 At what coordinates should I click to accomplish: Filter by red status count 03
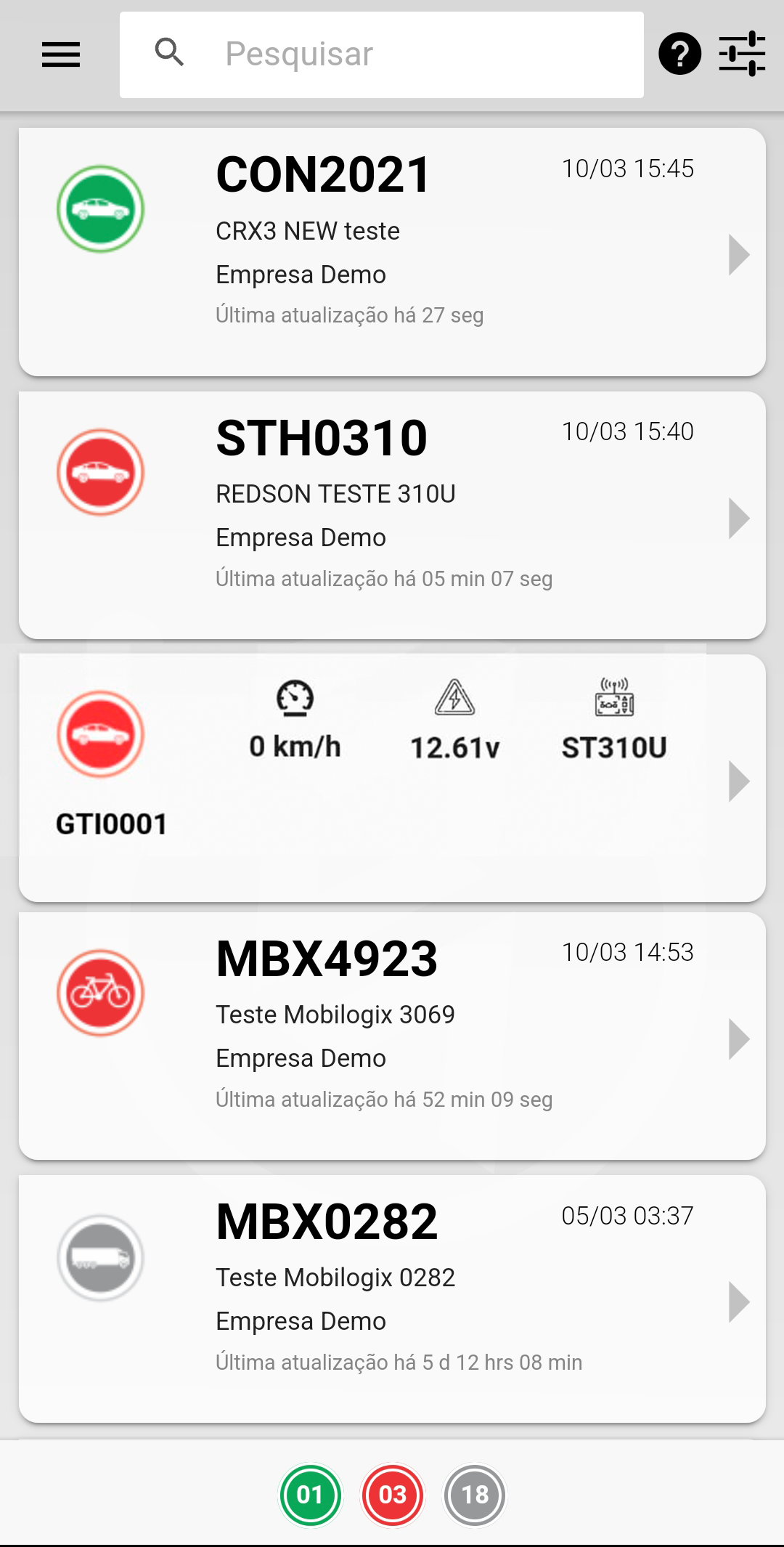coord(392,1495)
